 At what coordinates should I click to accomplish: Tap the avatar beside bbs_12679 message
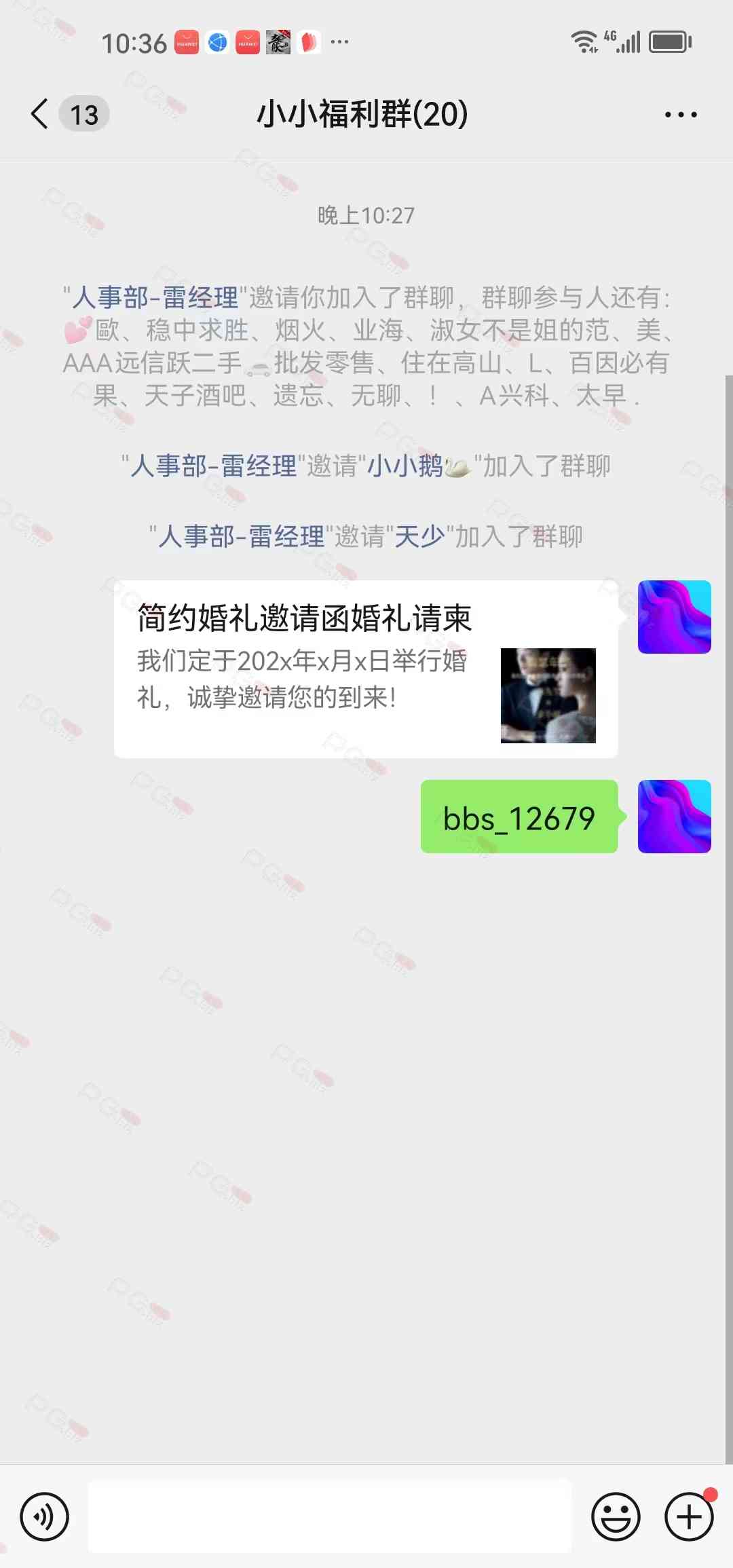point(674,817)
